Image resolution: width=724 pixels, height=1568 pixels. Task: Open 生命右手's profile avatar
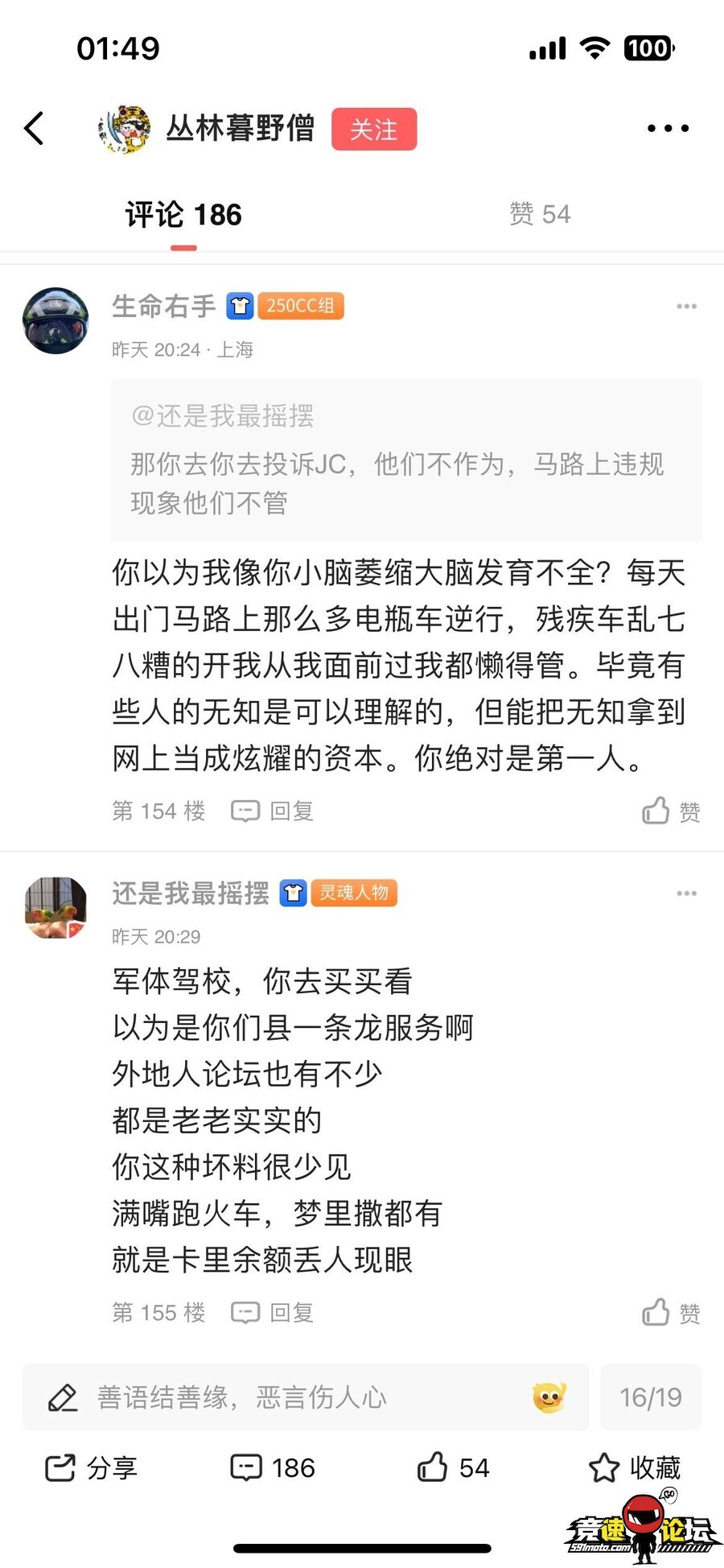tap(56, 320)
